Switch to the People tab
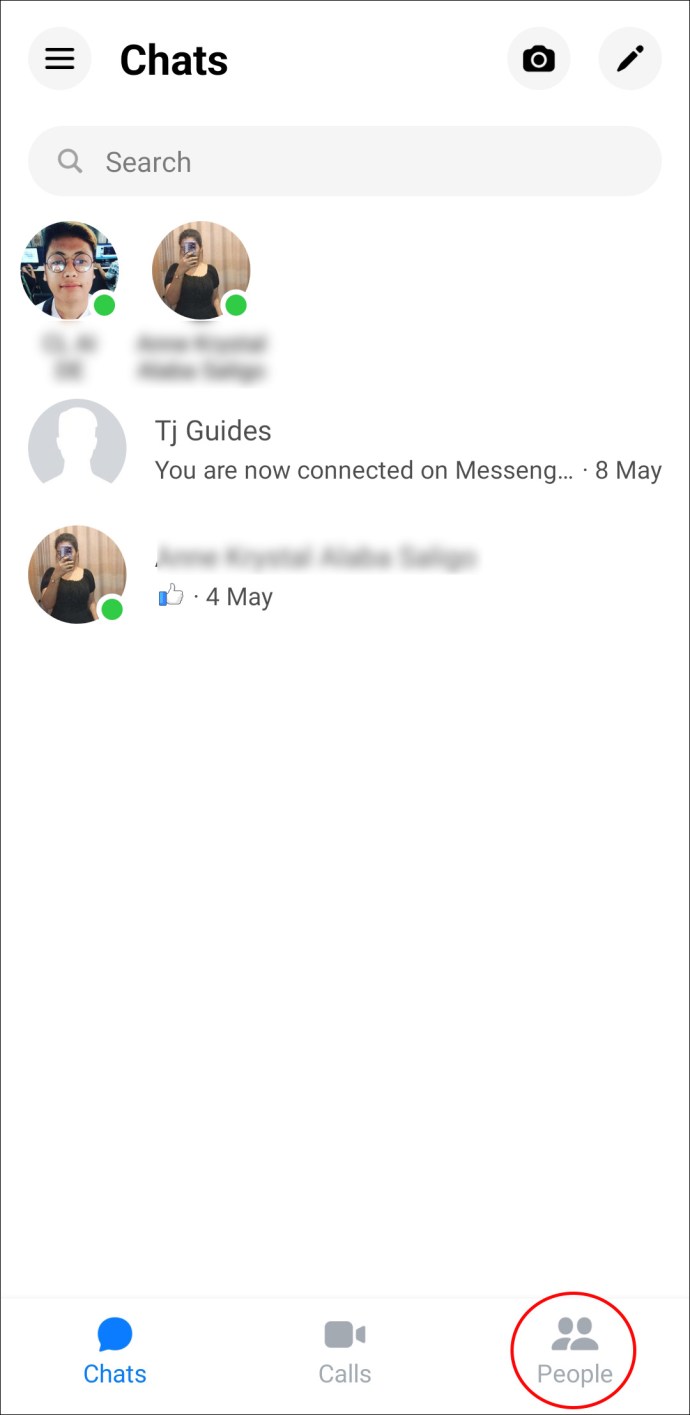The image size is (690, 1415). click(x=574, y=1351)
